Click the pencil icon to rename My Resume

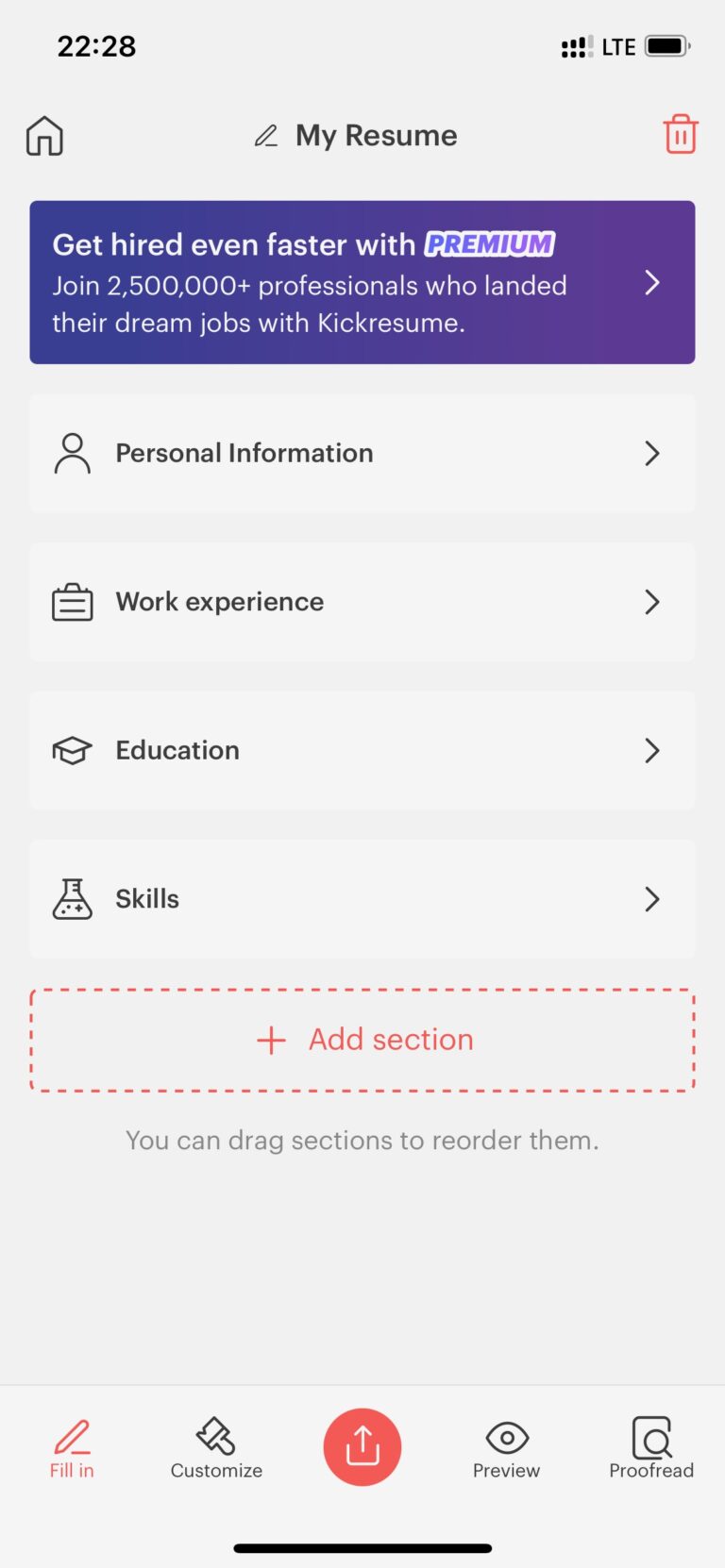click(x=265, y=135)
